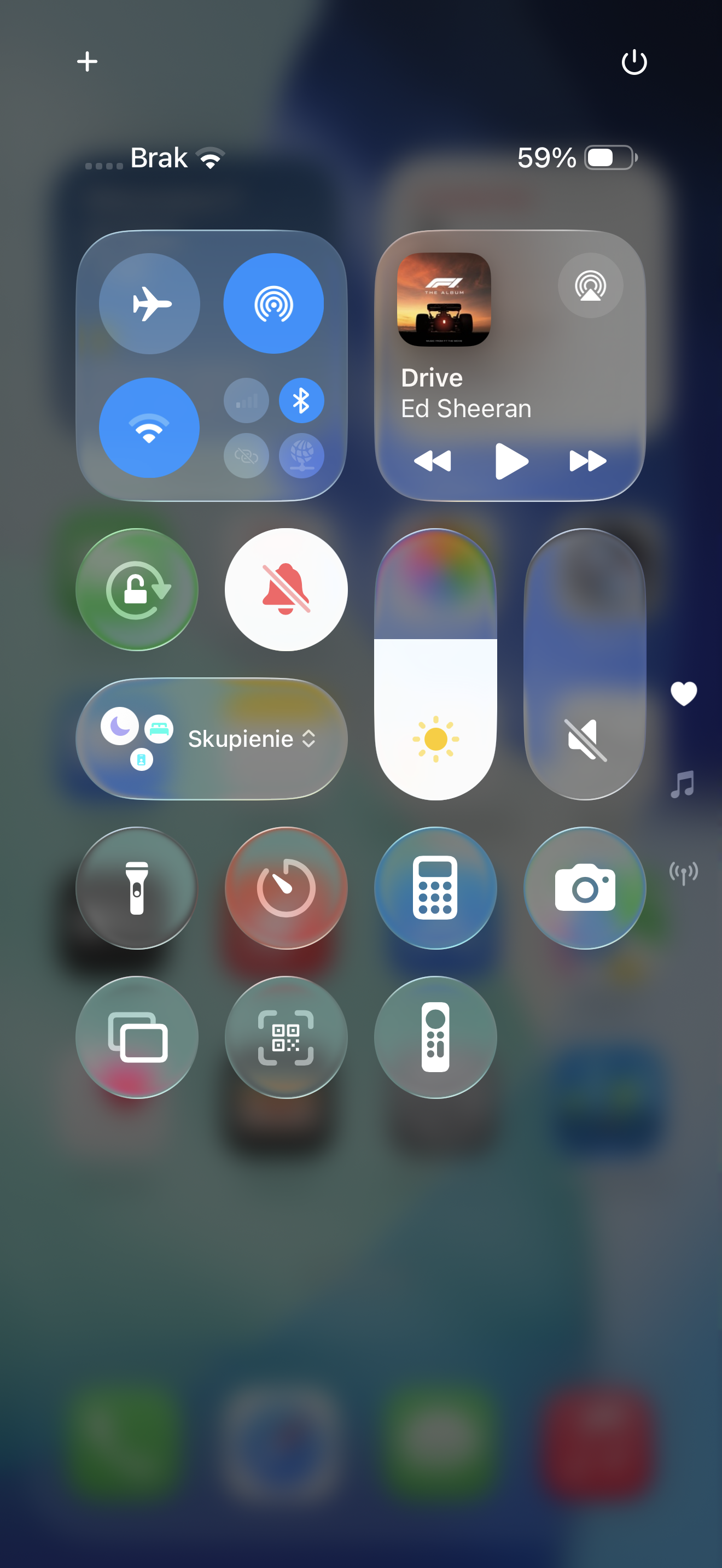Open AirPlay output for Drive
722x1568 pixels.
point(590,285)
